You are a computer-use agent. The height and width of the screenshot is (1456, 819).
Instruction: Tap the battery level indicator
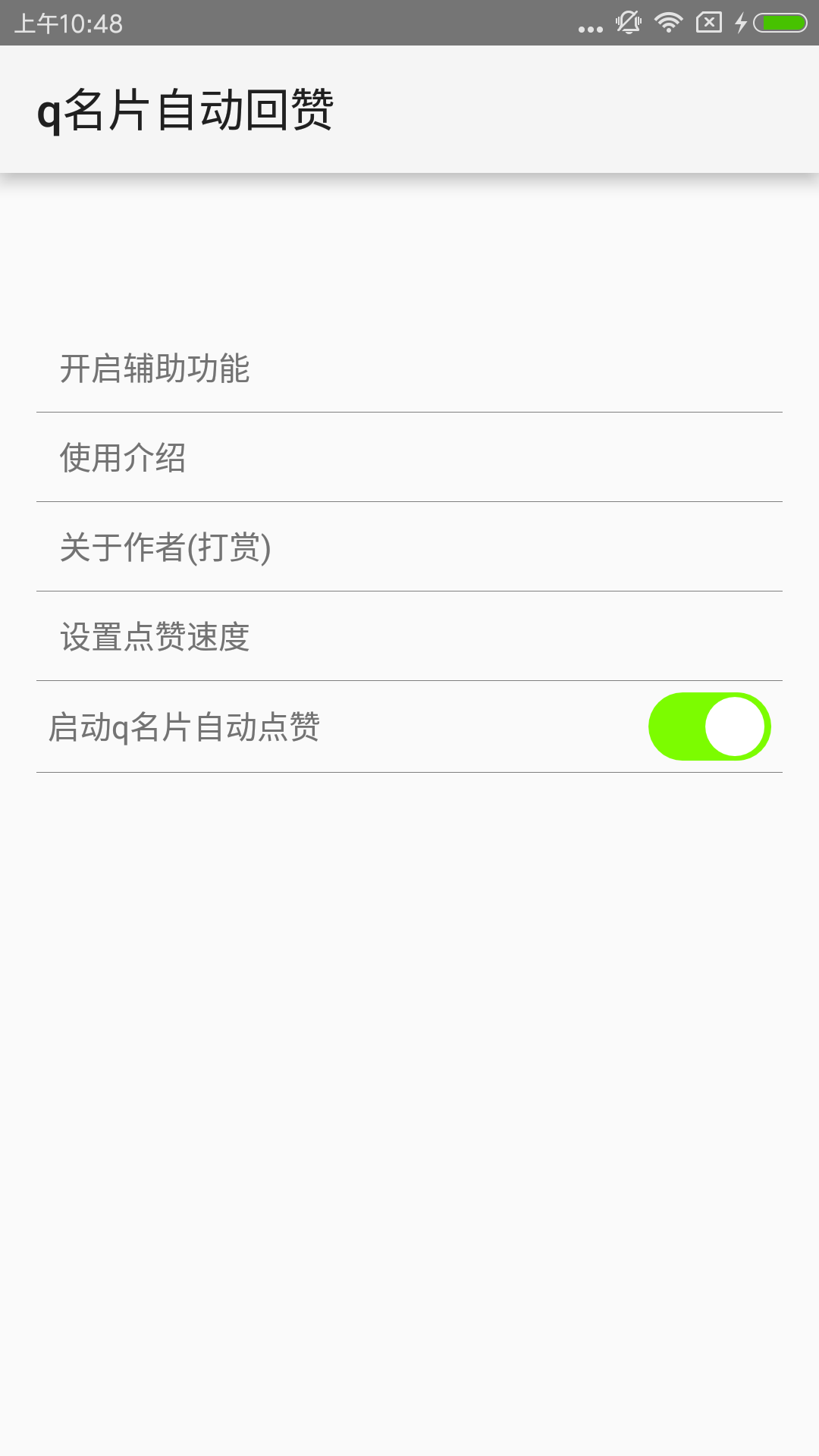pyautogui.click(x=781, y=22)
